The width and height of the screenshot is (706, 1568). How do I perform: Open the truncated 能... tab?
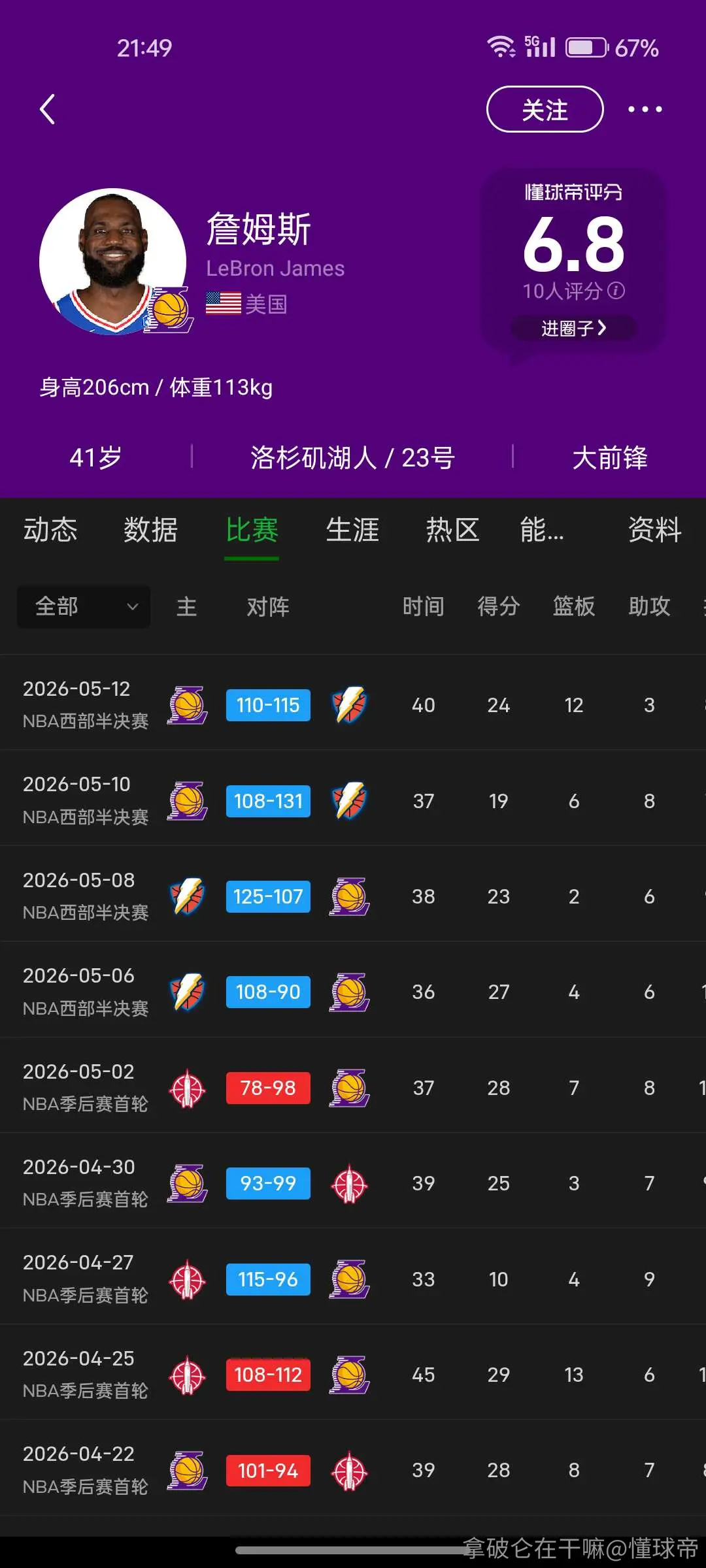click(x=542, y=530)
